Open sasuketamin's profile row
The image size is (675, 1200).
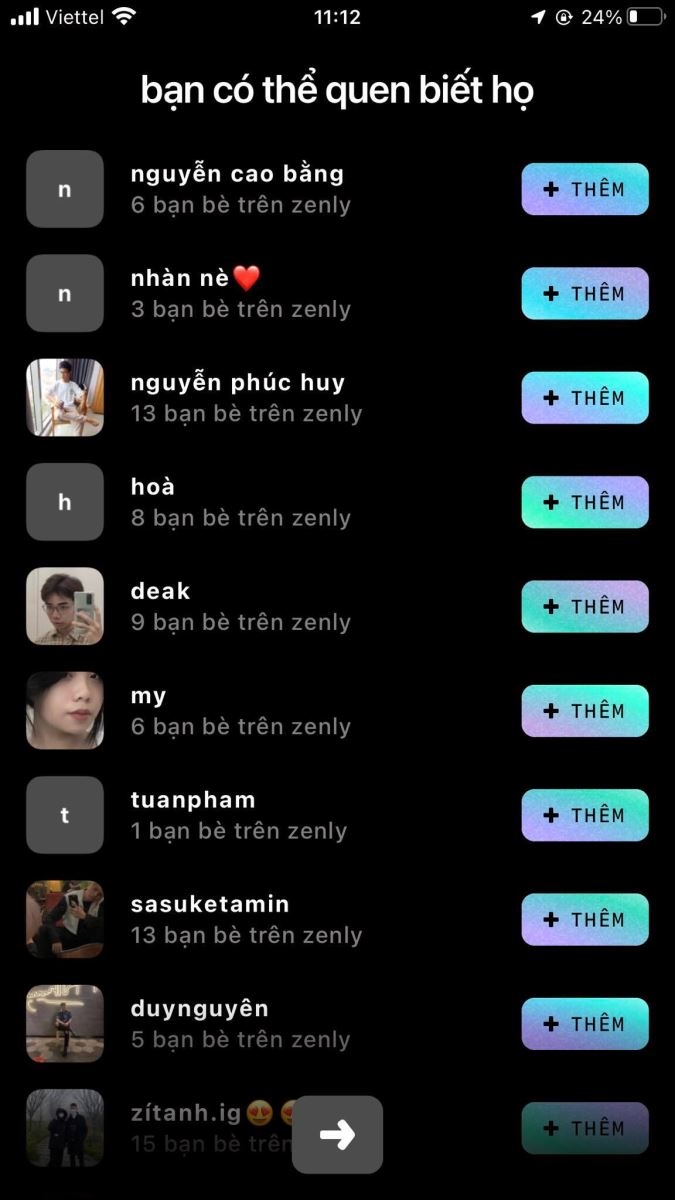pos(245,919)
